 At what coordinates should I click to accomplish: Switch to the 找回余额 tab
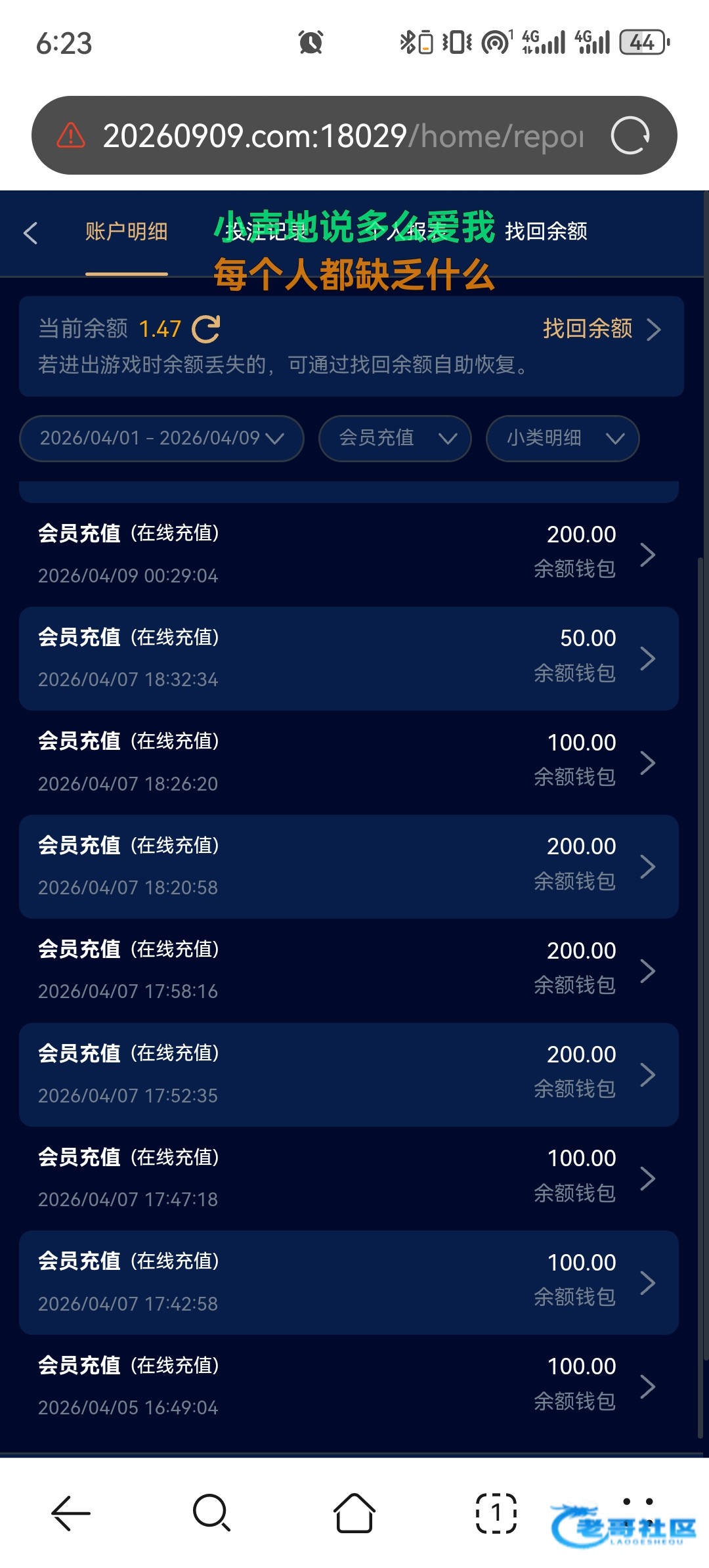click(x=546, y=232)
